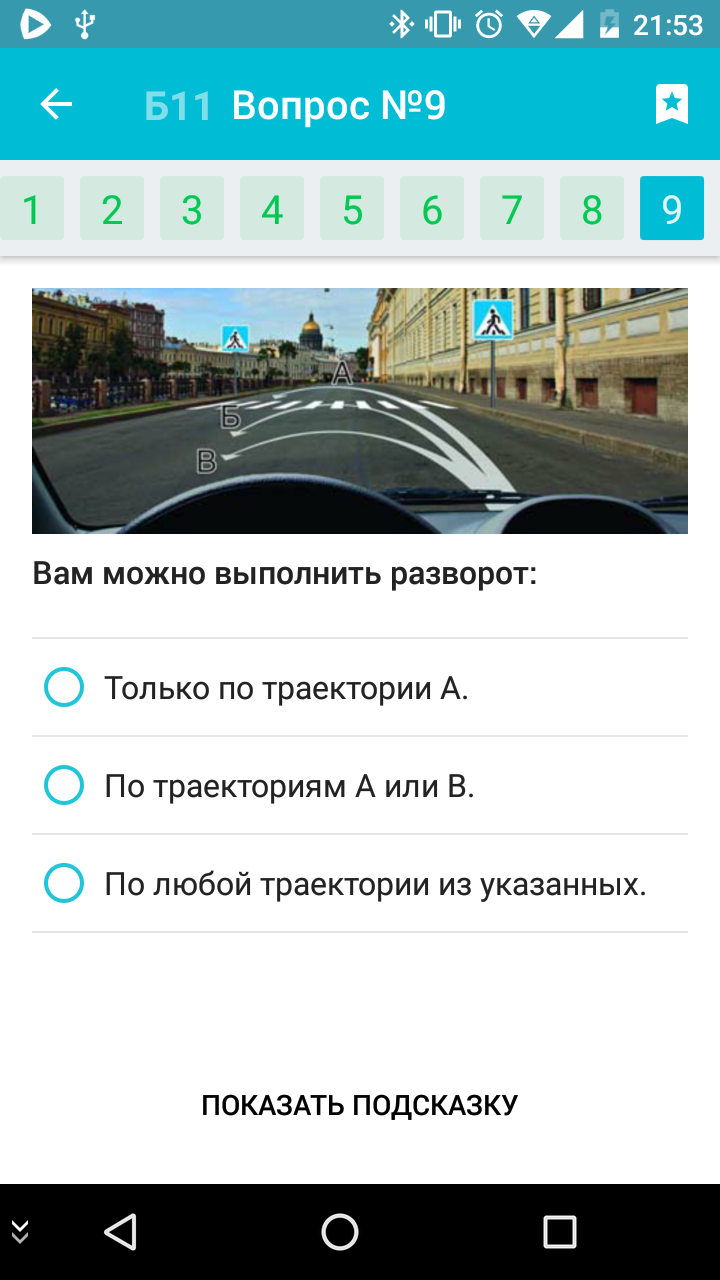The height and width of the screenshot is (1280, 720).
Task: Pick "По любой траектории из указанных."
Action: [360, 884]
